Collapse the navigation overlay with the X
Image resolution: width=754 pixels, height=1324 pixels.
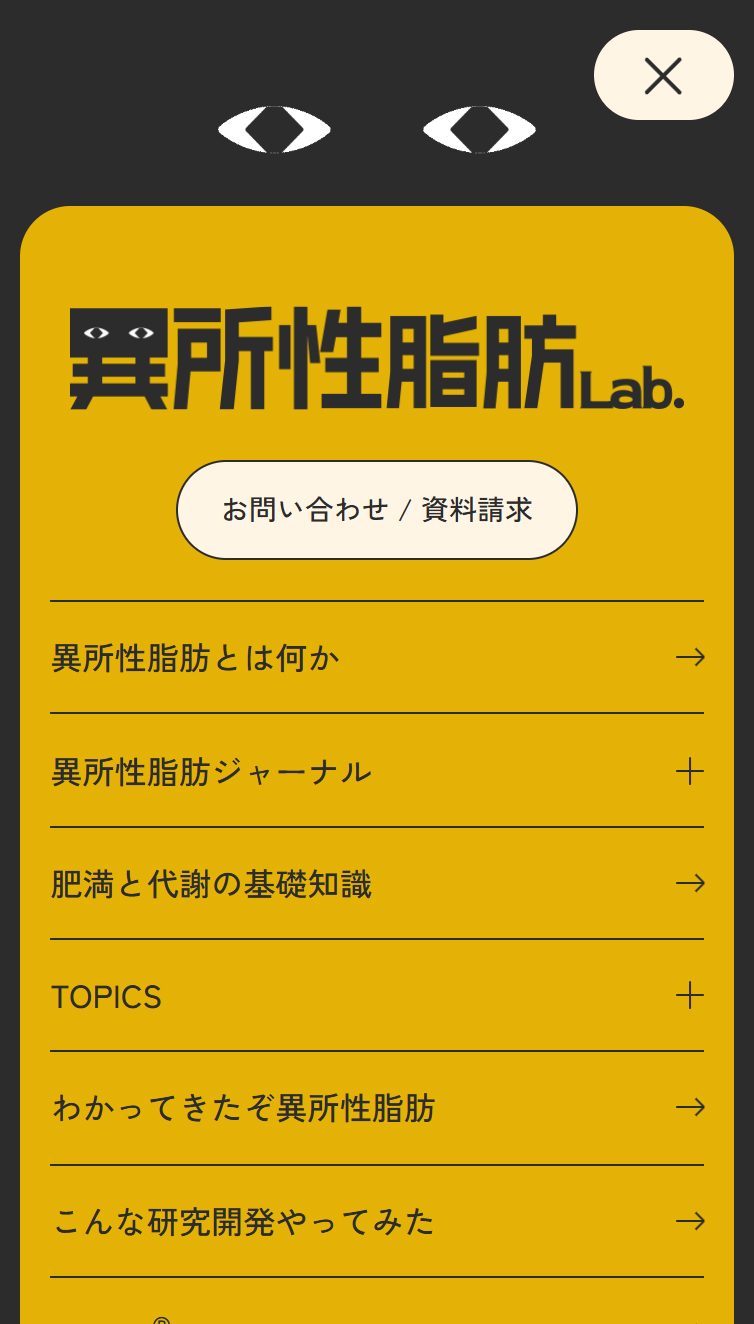click(663, 75)
